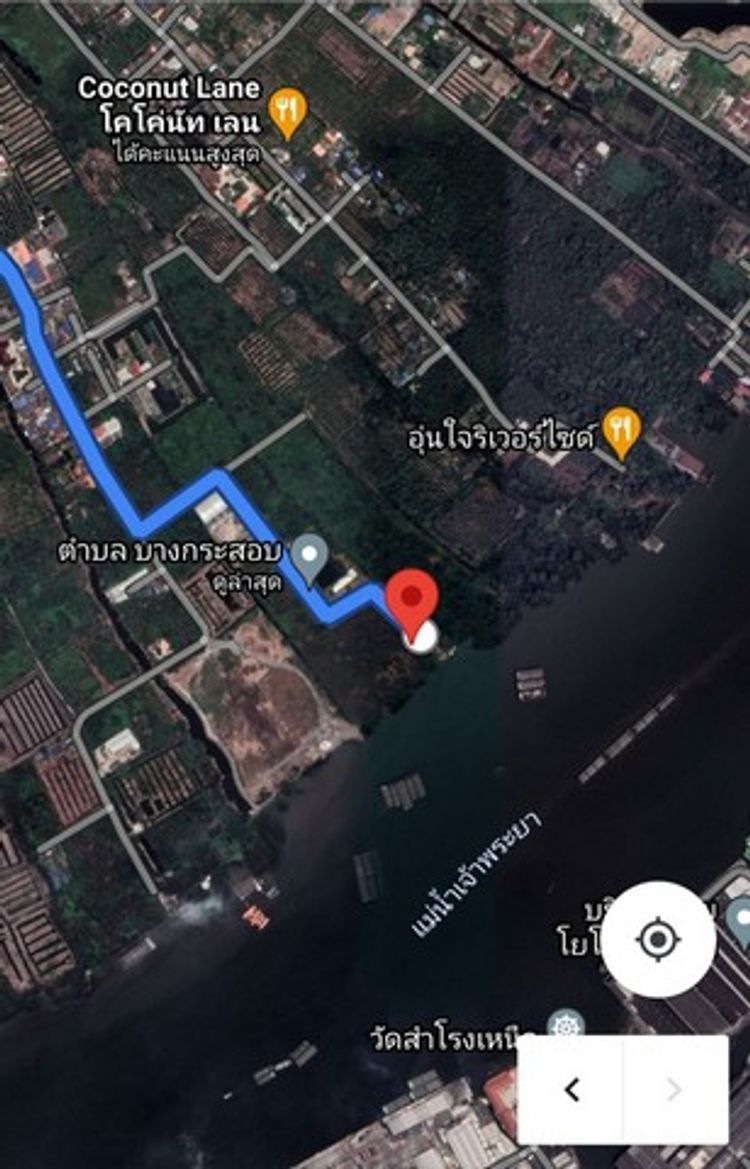Go to the next route step arrow
The height and width of the screenshot is (1169, 750).
click(x=677, y=1089)
